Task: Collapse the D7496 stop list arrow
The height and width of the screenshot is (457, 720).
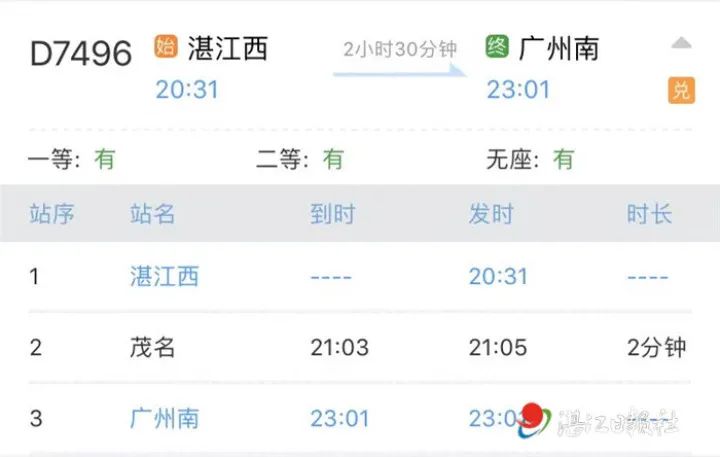Action: pyautogui.click(x=681, y=44)
